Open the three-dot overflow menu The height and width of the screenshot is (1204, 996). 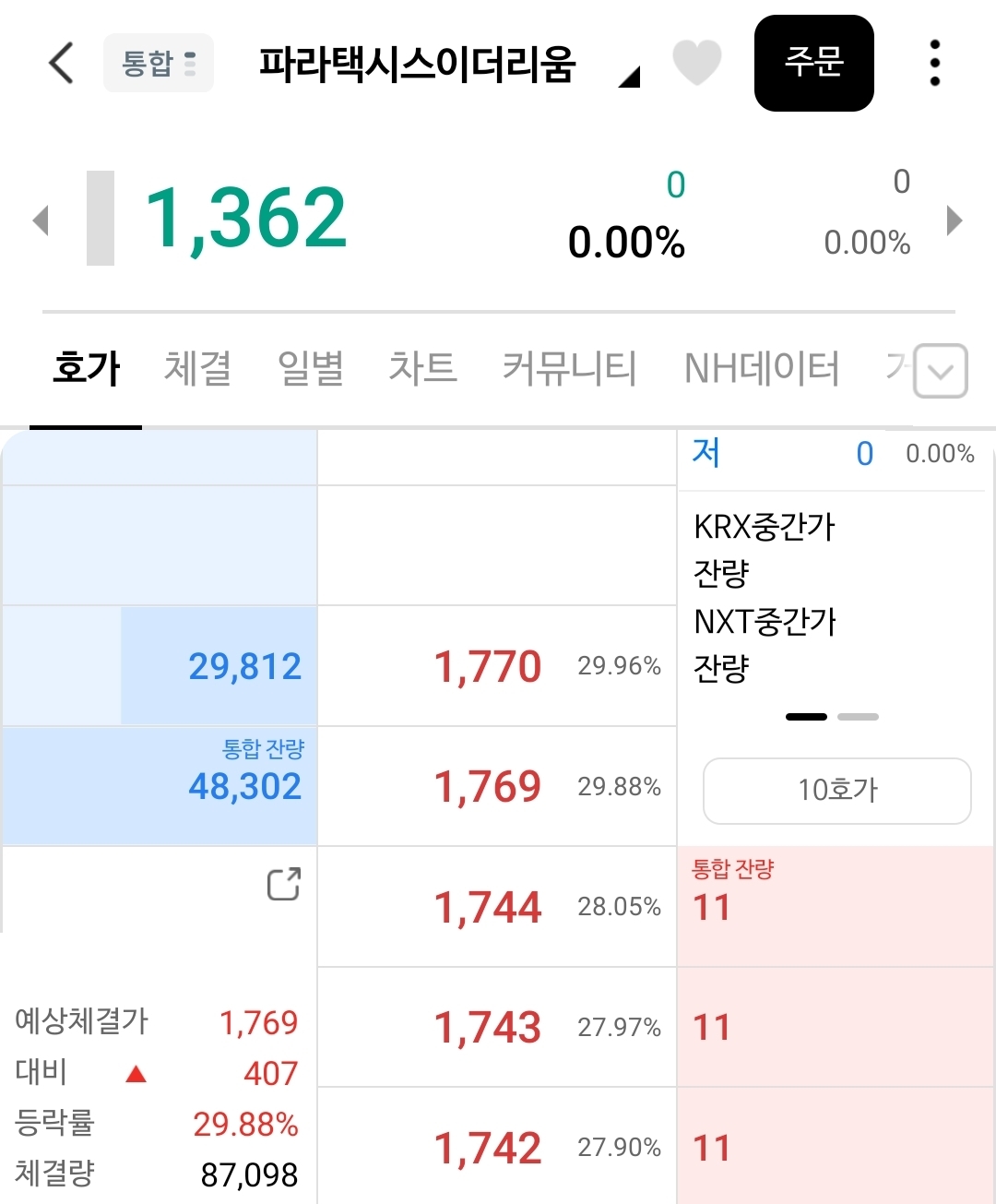935,63
